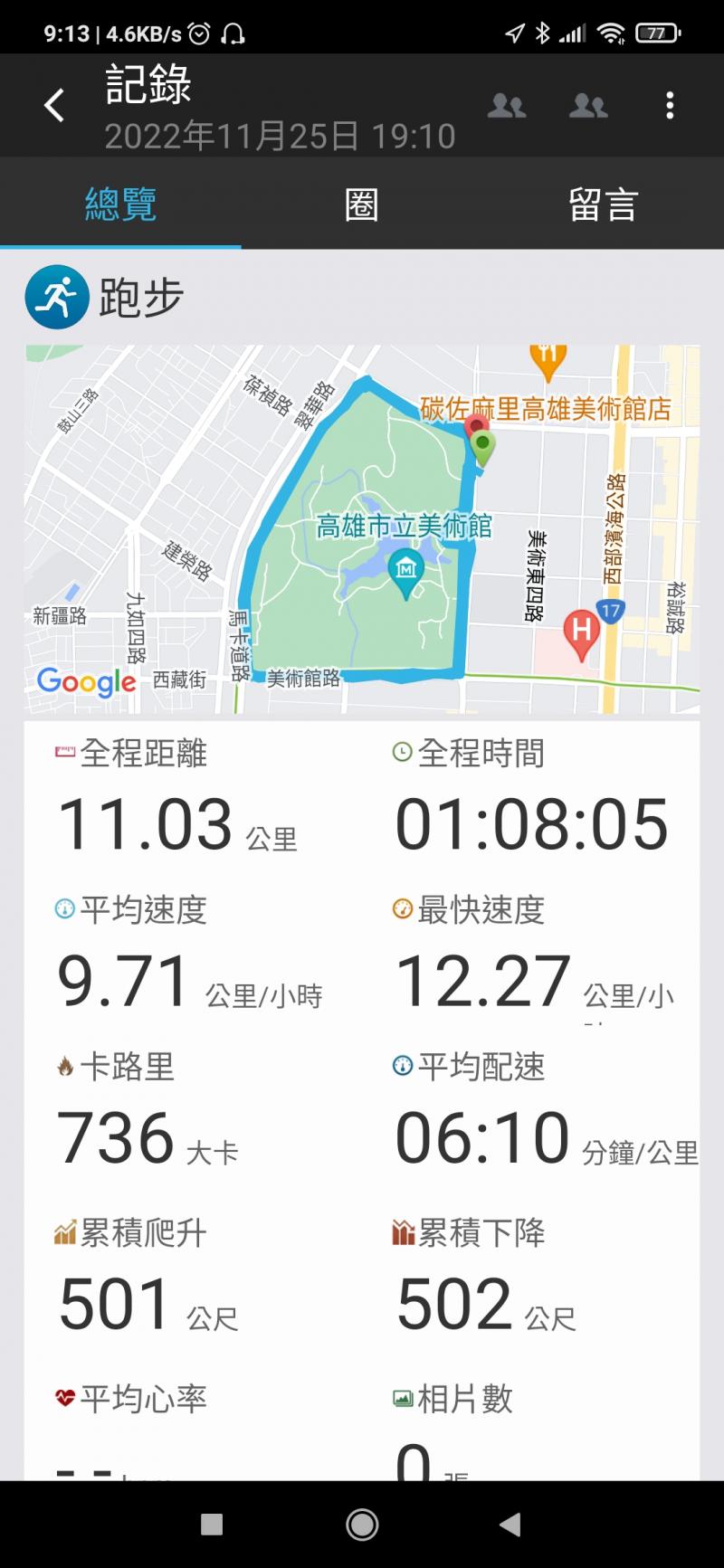
Task: Tap the first people icon in the header
Action: [507, 106]
